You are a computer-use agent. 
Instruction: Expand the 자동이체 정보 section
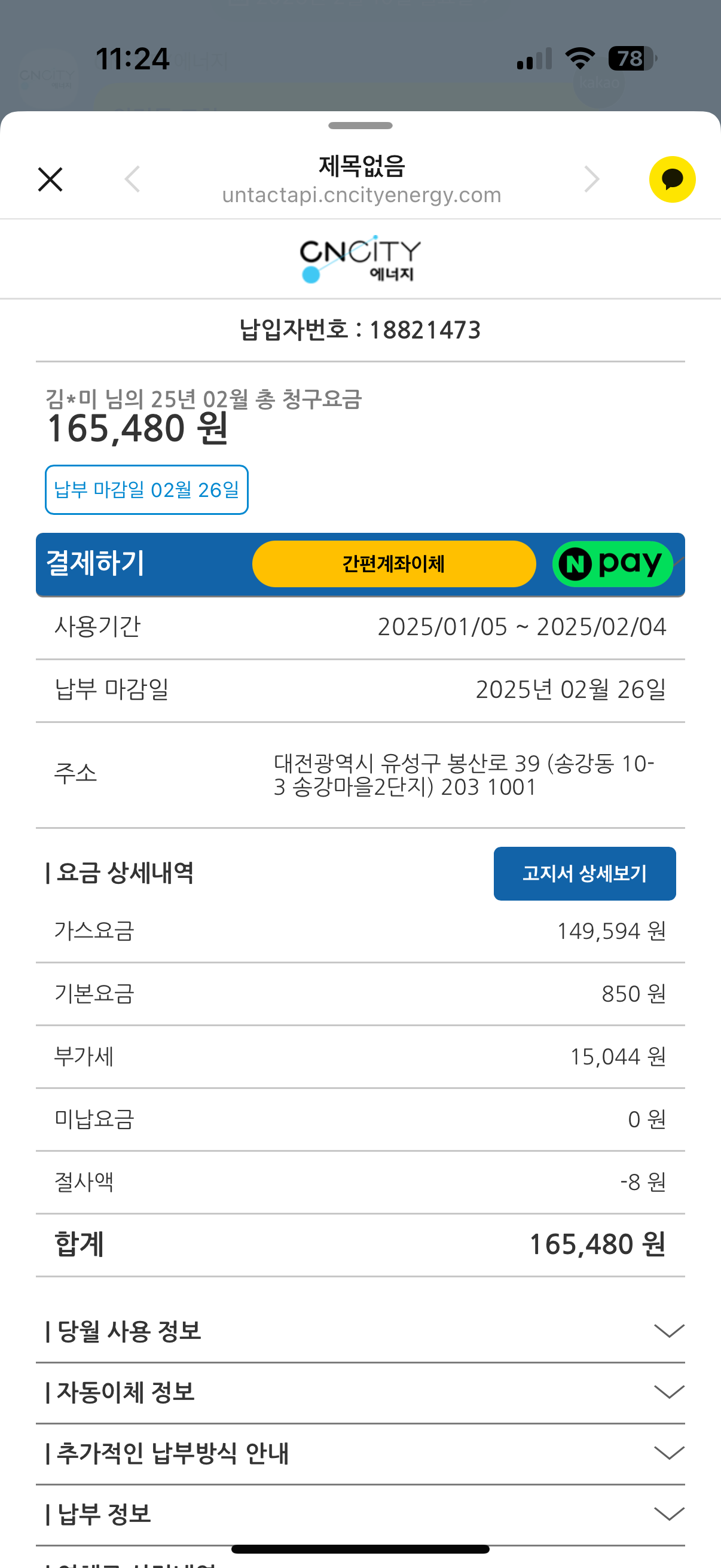pyautogui.click(x=668, y=1392)
